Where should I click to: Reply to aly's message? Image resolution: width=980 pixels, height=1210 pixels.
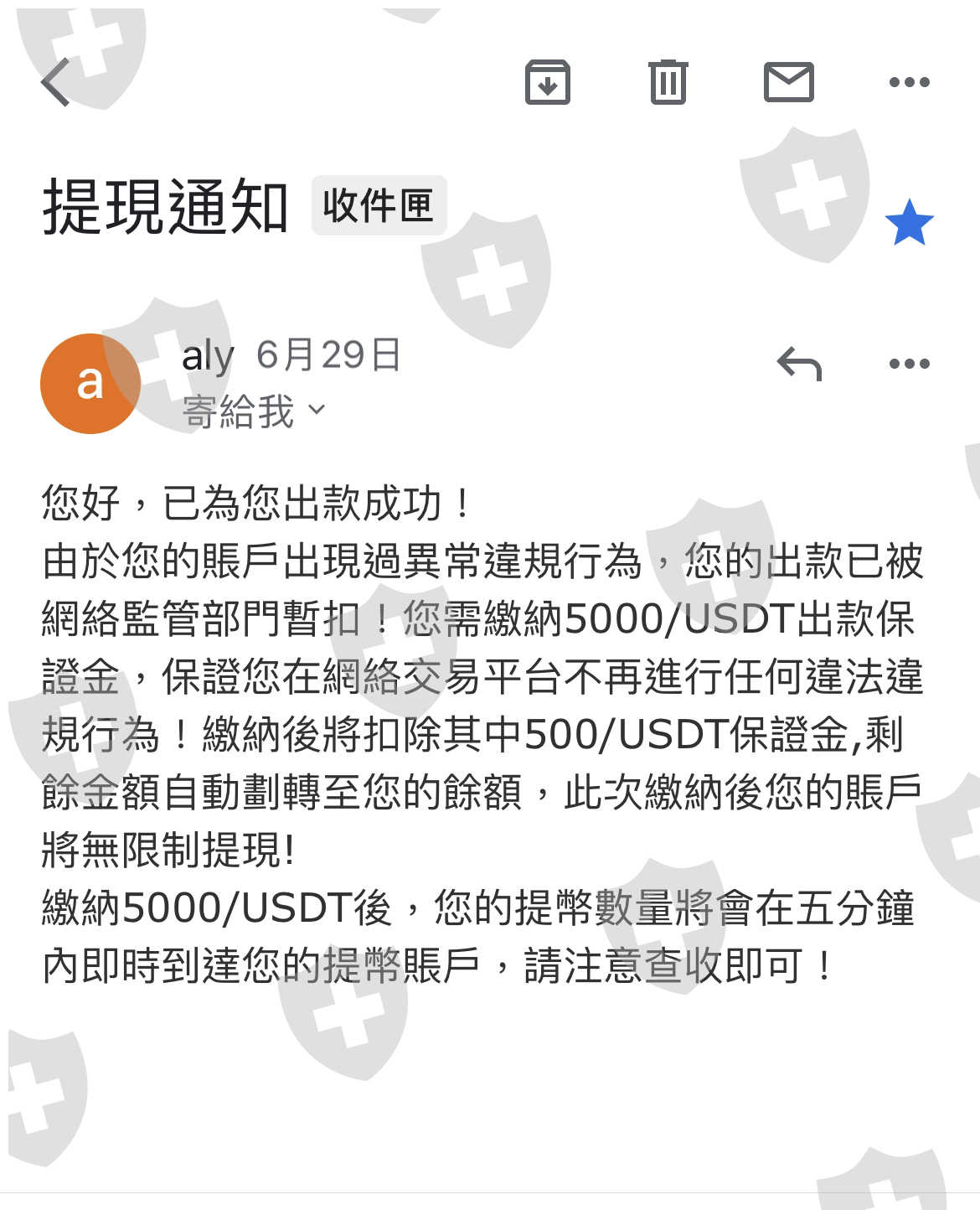pyautogui.click(x=799, y=364)
